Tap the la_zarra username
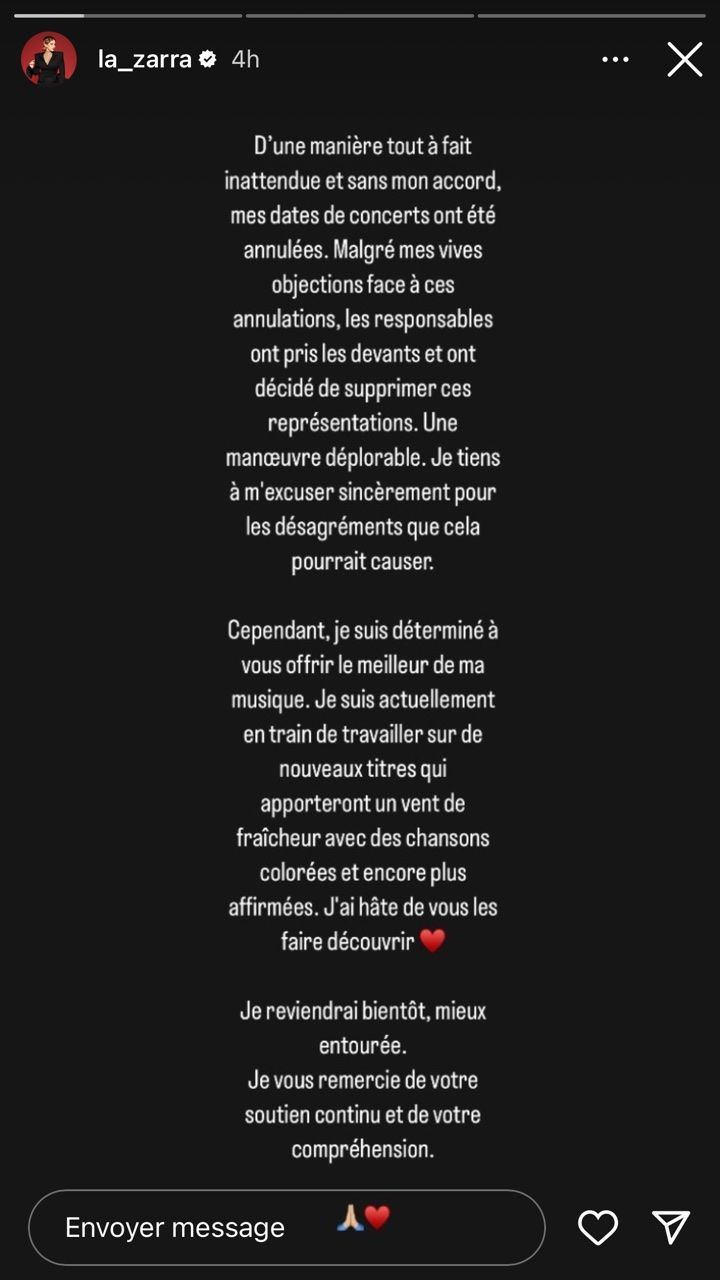Viewport: 720px width, 1280px height. tap(144, 59)
